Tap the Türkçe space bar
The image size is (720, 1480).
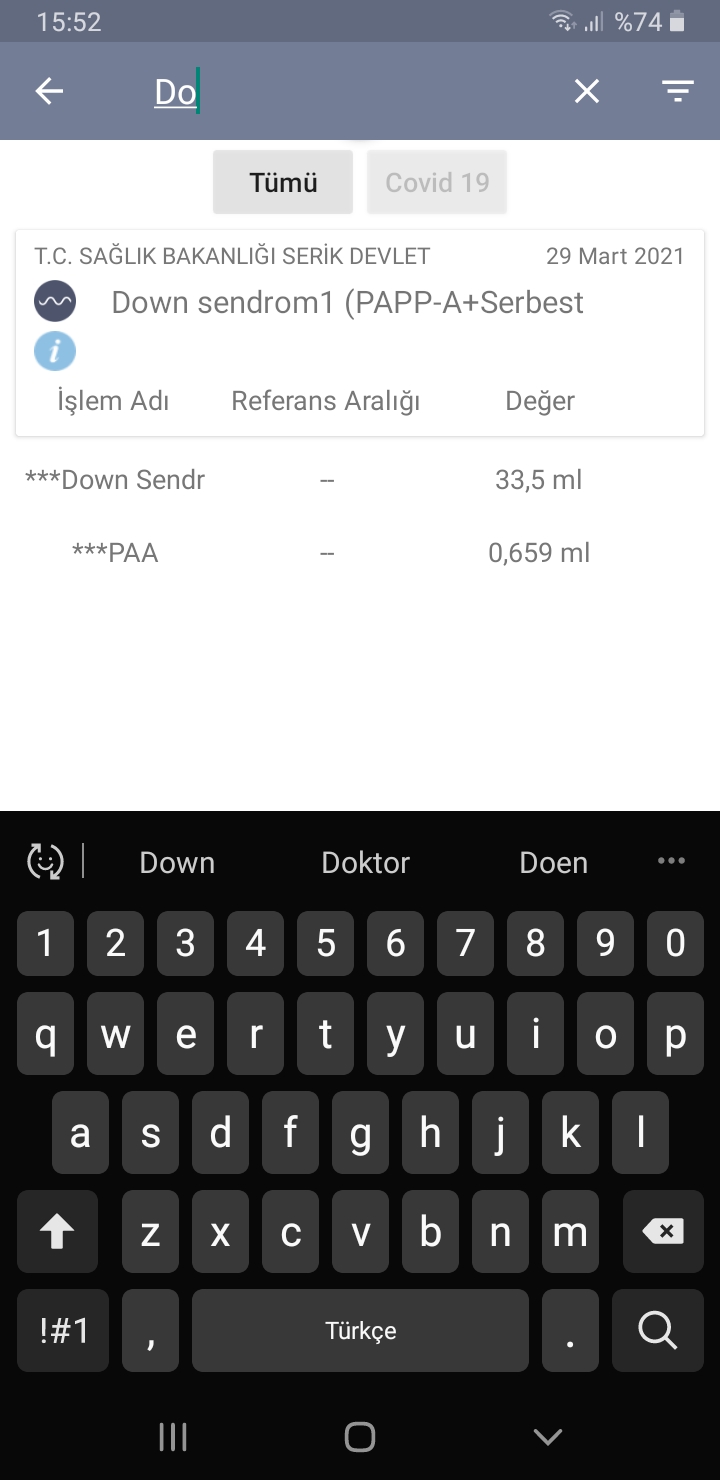point(360,1330)
